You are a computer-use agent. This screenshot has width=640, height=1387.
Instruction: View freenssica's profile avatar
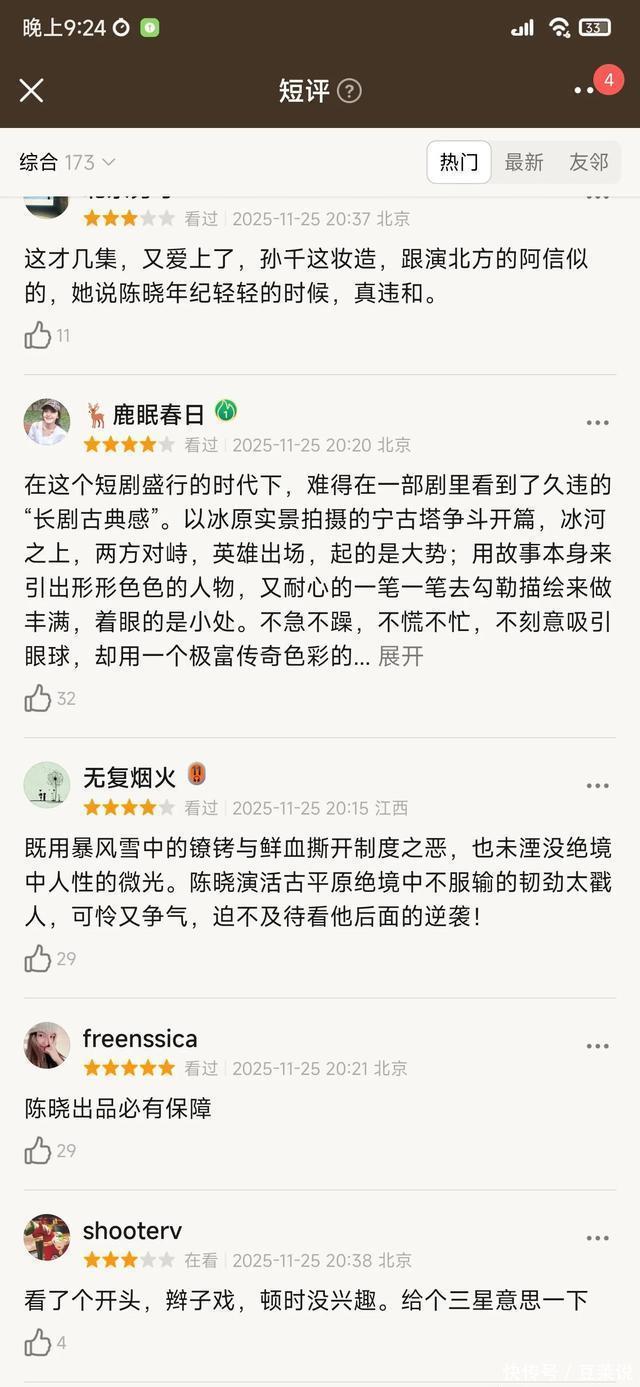(47, 1046)
